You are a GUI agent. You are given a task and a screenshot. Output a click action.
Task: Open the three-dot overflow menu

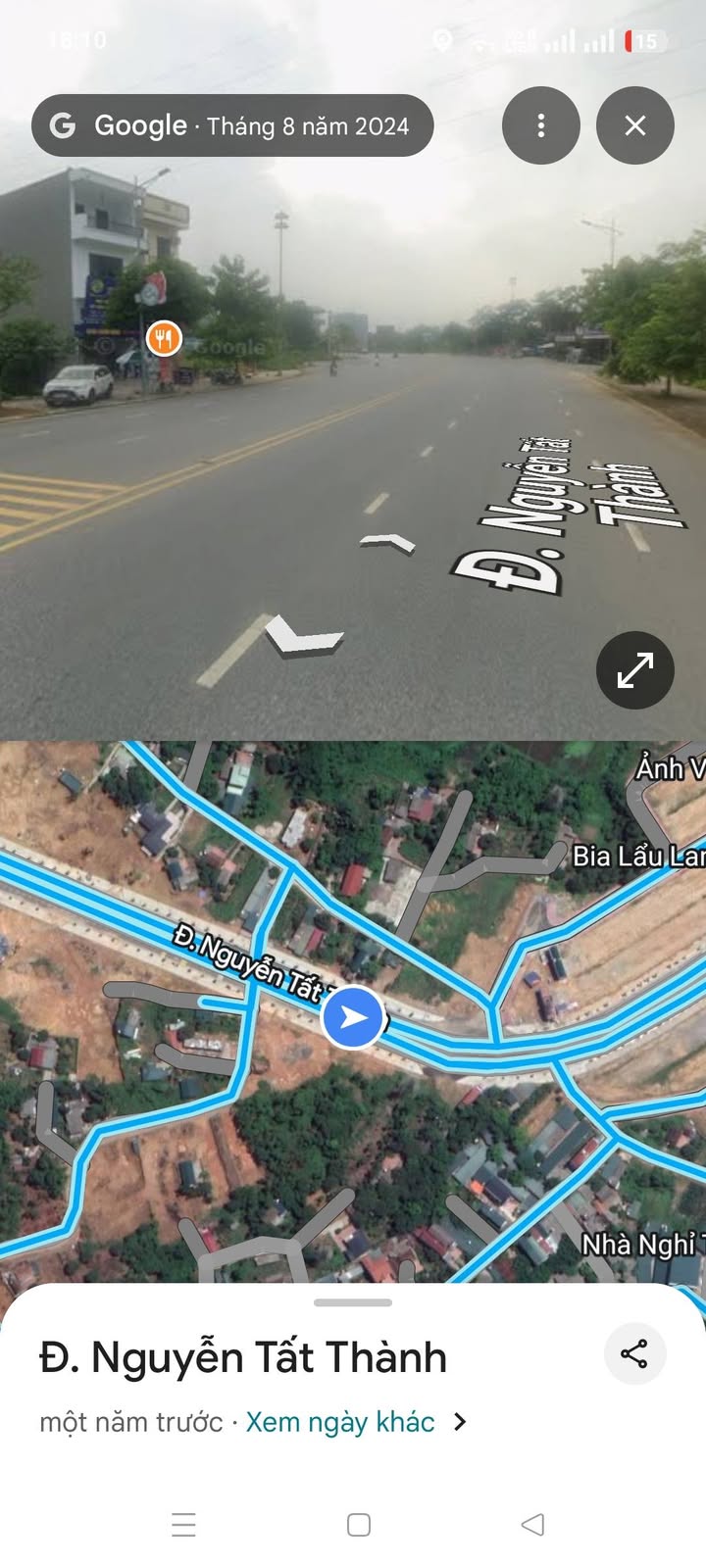coord(540,125)
